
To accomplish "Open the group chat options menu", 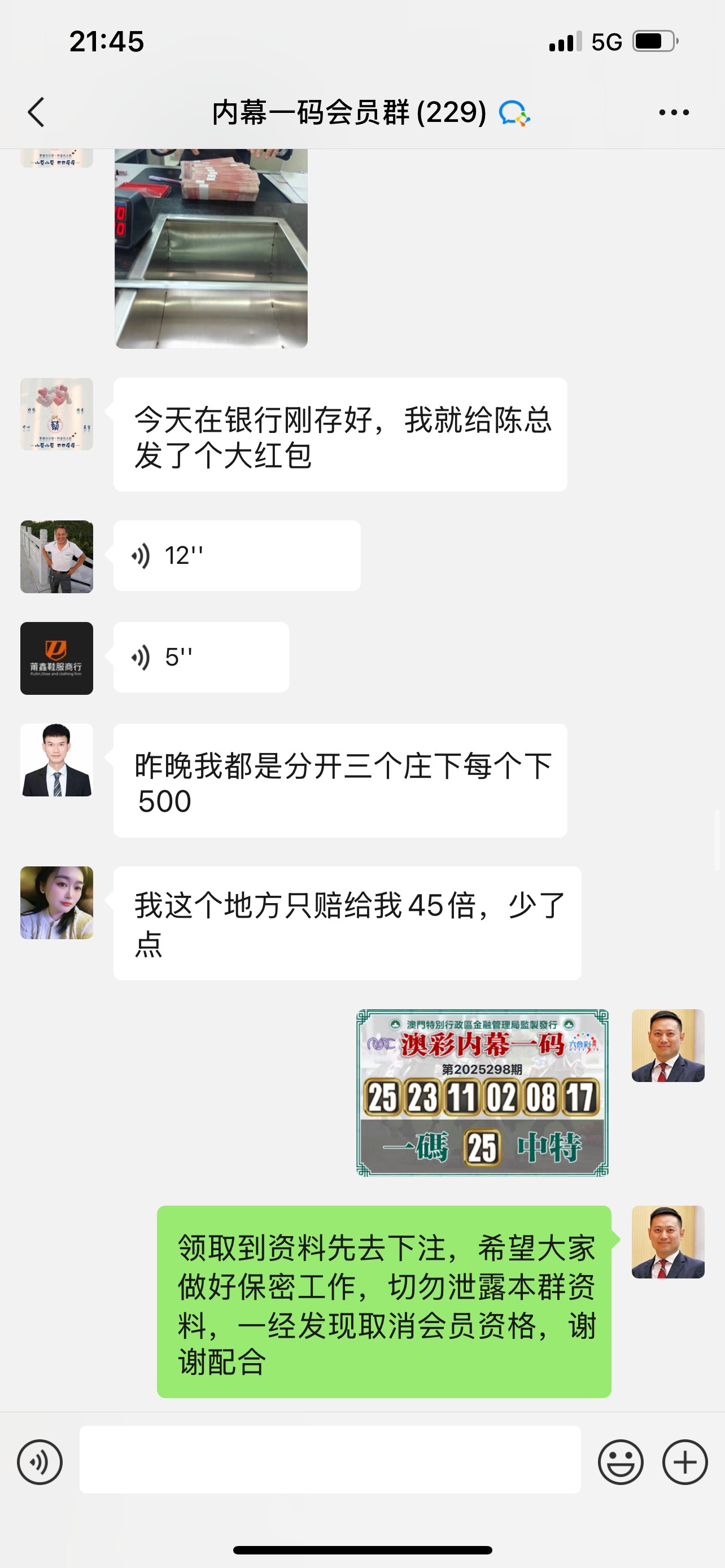I will (674, 113).
